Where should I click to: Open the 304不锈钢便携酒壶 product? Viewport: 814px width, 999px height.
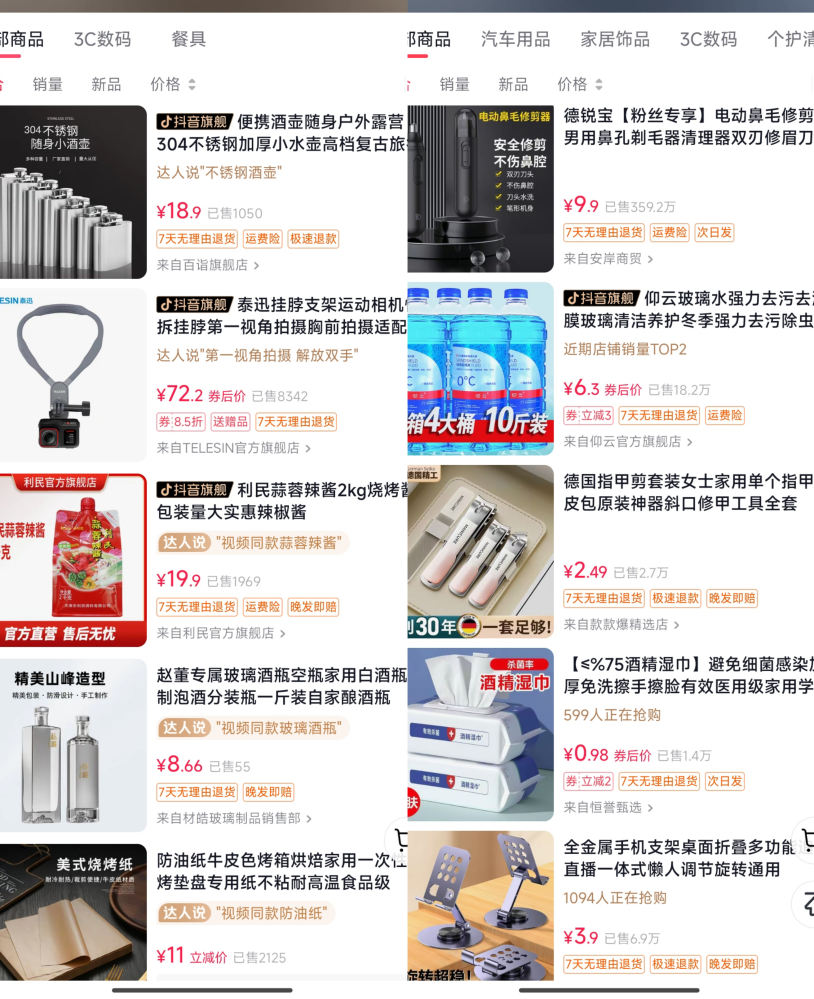click(x=281, y=133)
